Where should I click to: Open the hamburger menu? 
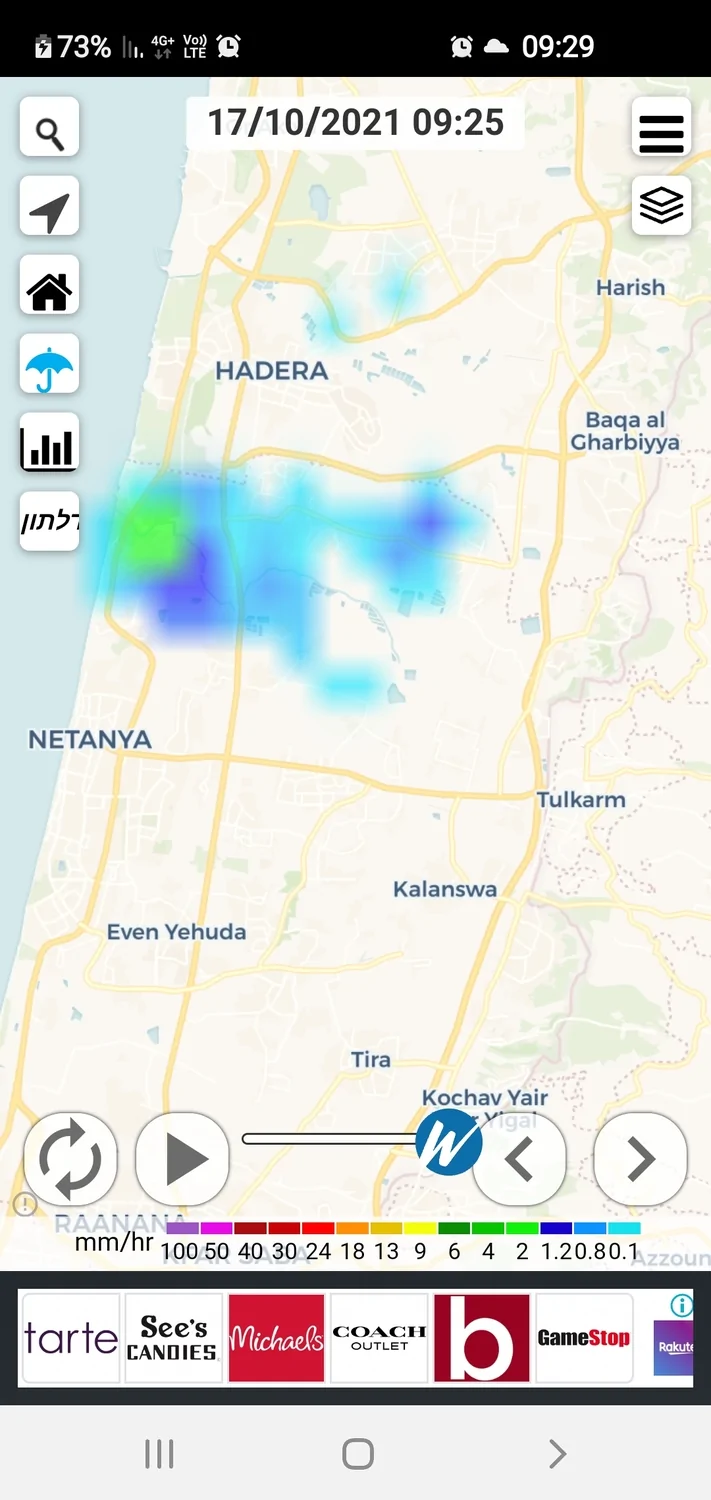(661, 129)
